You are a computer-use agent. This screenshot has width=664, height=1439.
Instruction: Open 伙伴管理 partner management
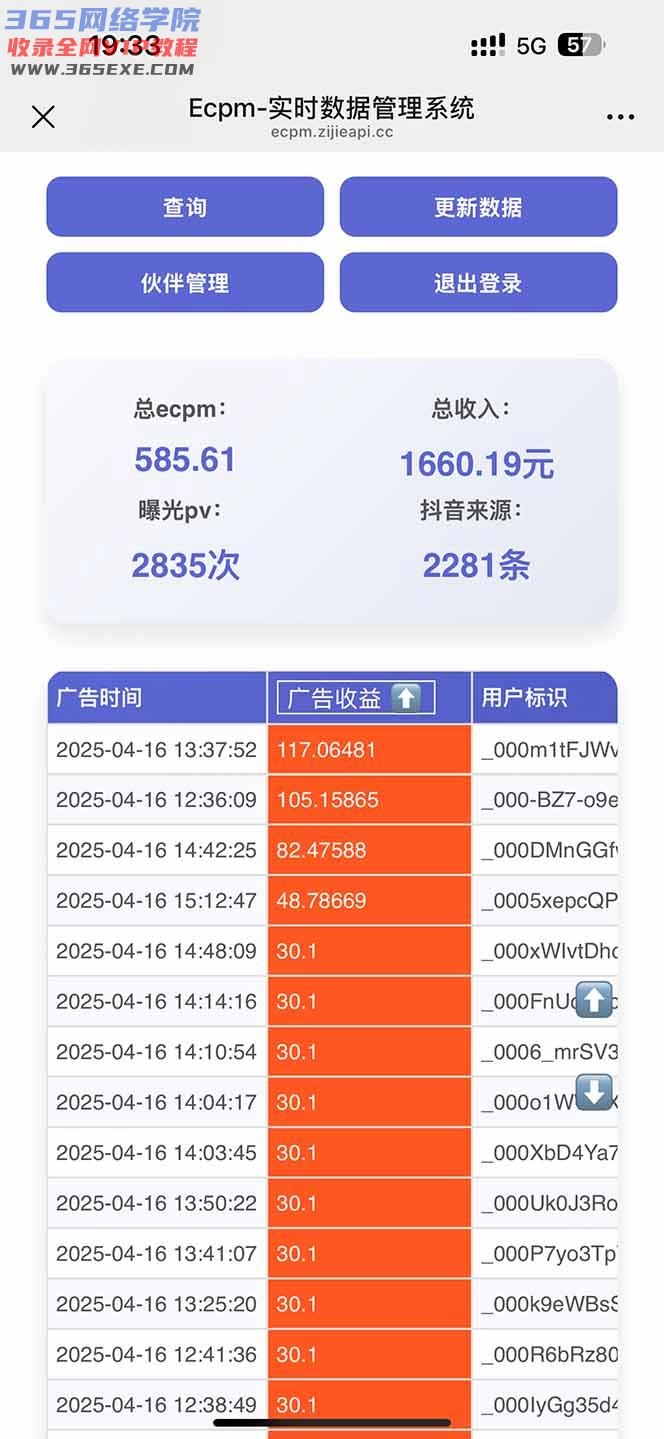pyautogui.click(x=185, y=283)
